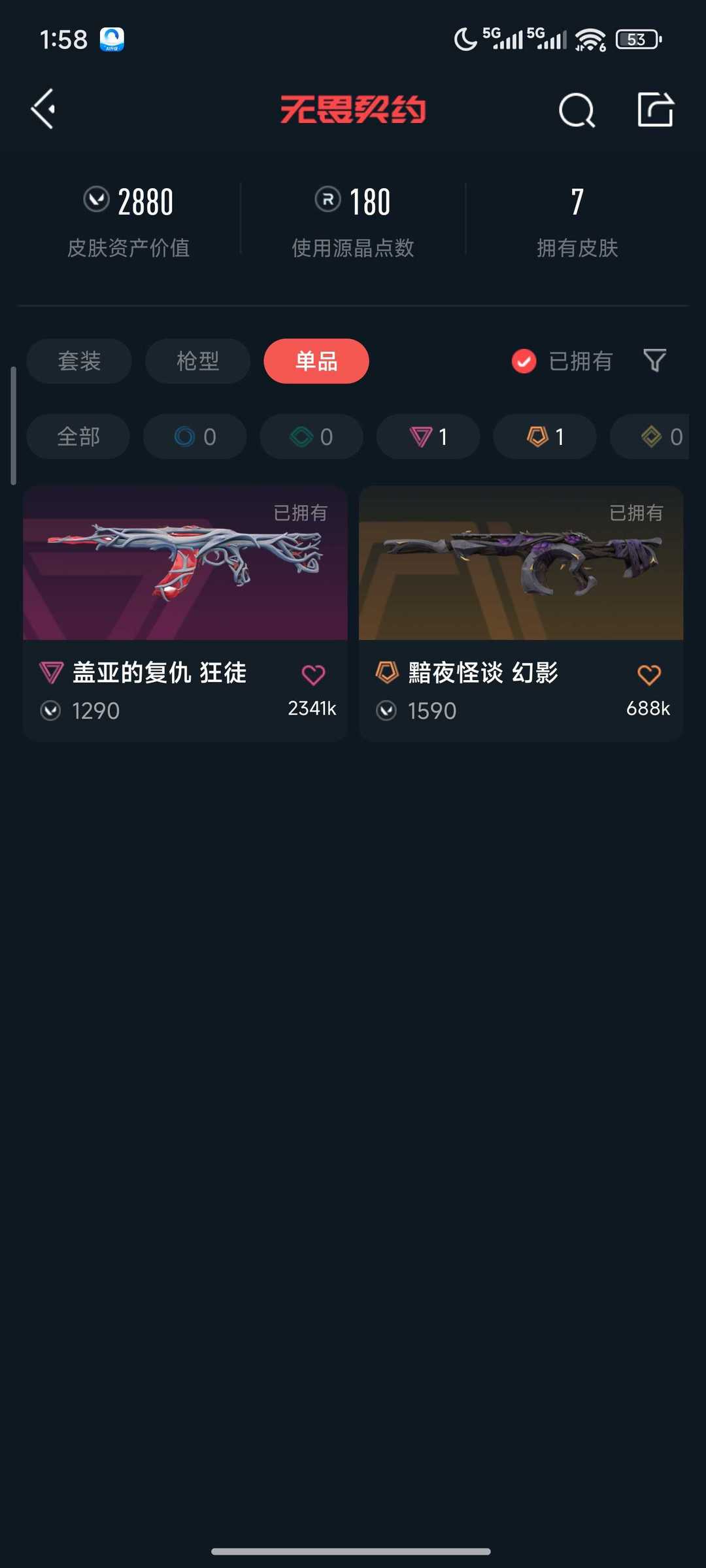Share this skin collection page
The width and height of the screenshot is (706, 1568).
[x=655, y=109]
